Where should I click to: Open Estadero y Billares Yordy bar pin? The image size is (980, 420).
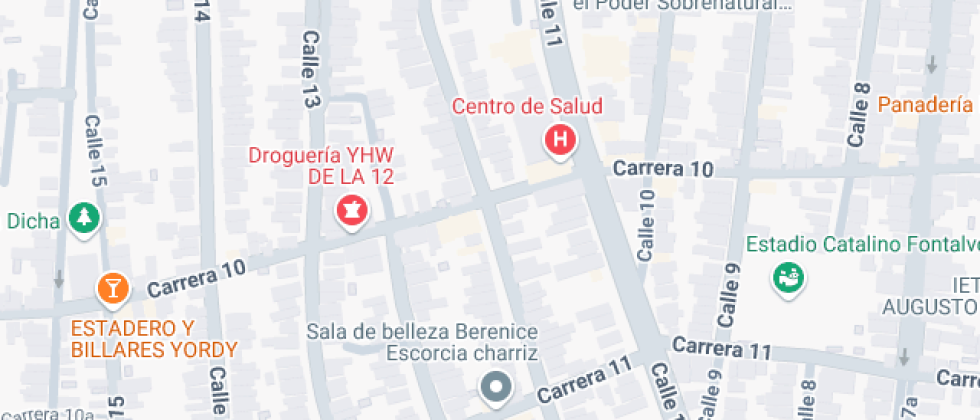tap(113, 289)
